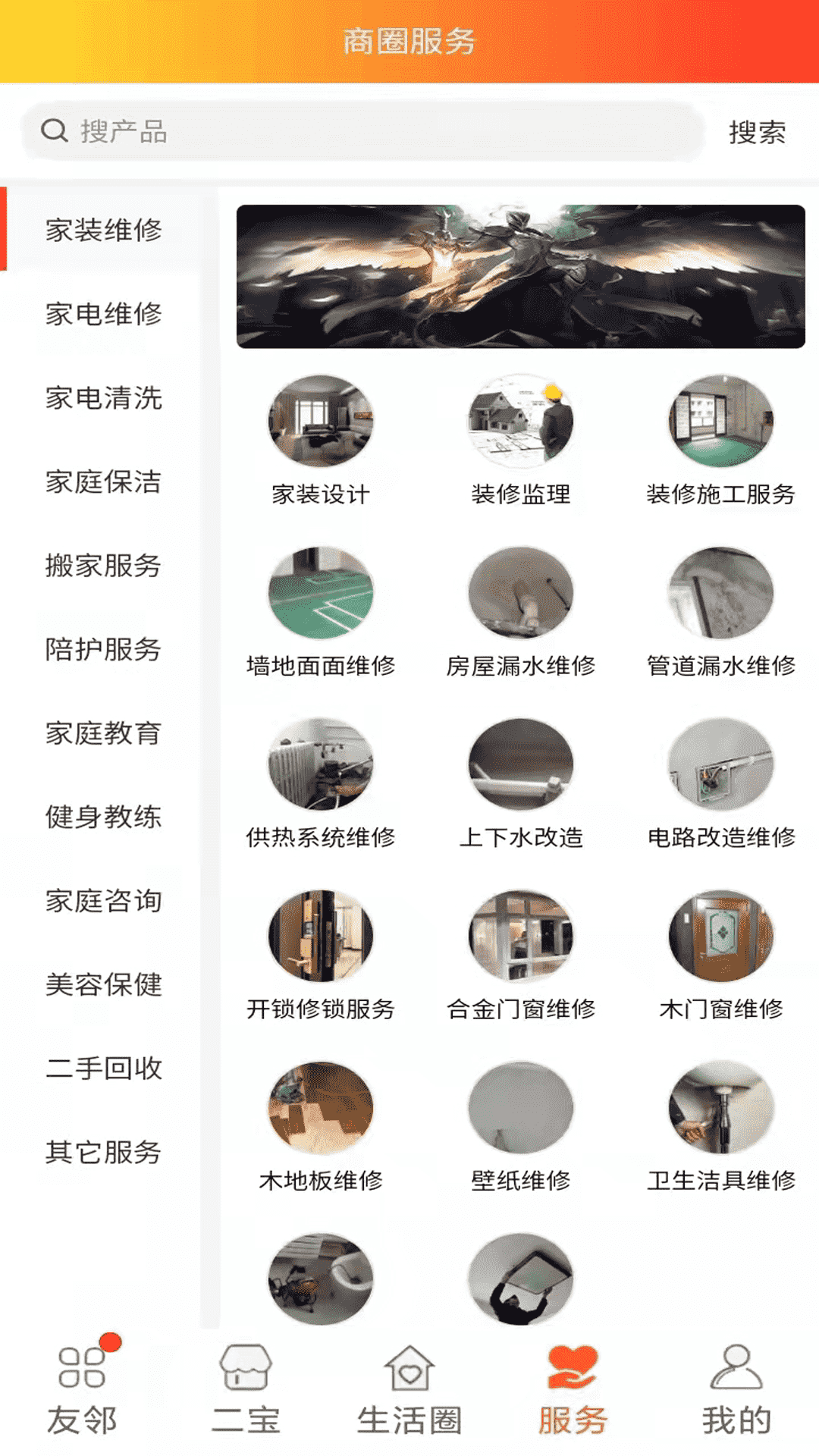
Task: Tap 电路改造维修 service icon
Action: [x=719, y=766]
